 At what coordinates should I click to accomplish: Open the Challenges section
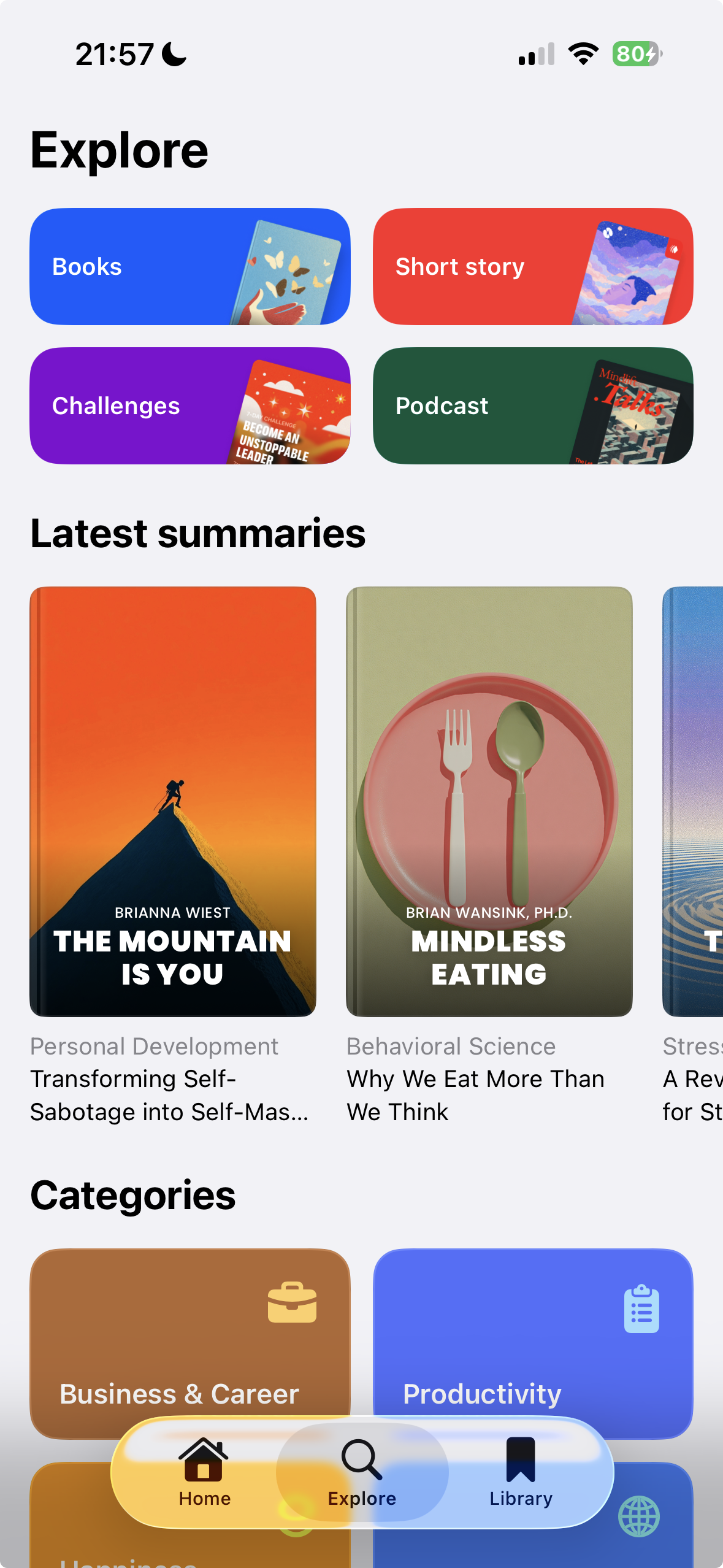coord(189,405)
